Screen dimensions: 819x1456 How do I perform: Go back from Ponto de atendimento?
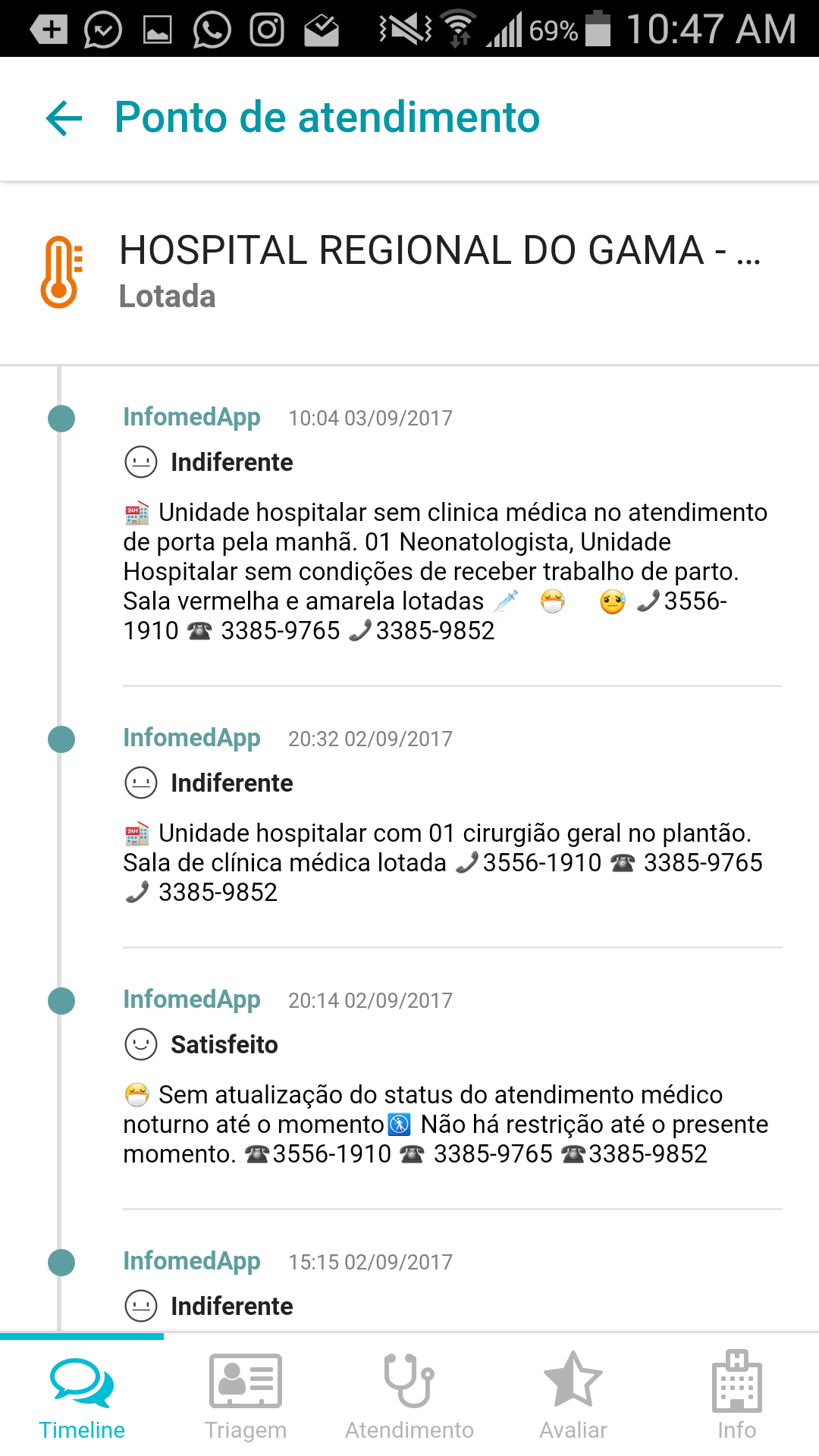click(64, 118)
